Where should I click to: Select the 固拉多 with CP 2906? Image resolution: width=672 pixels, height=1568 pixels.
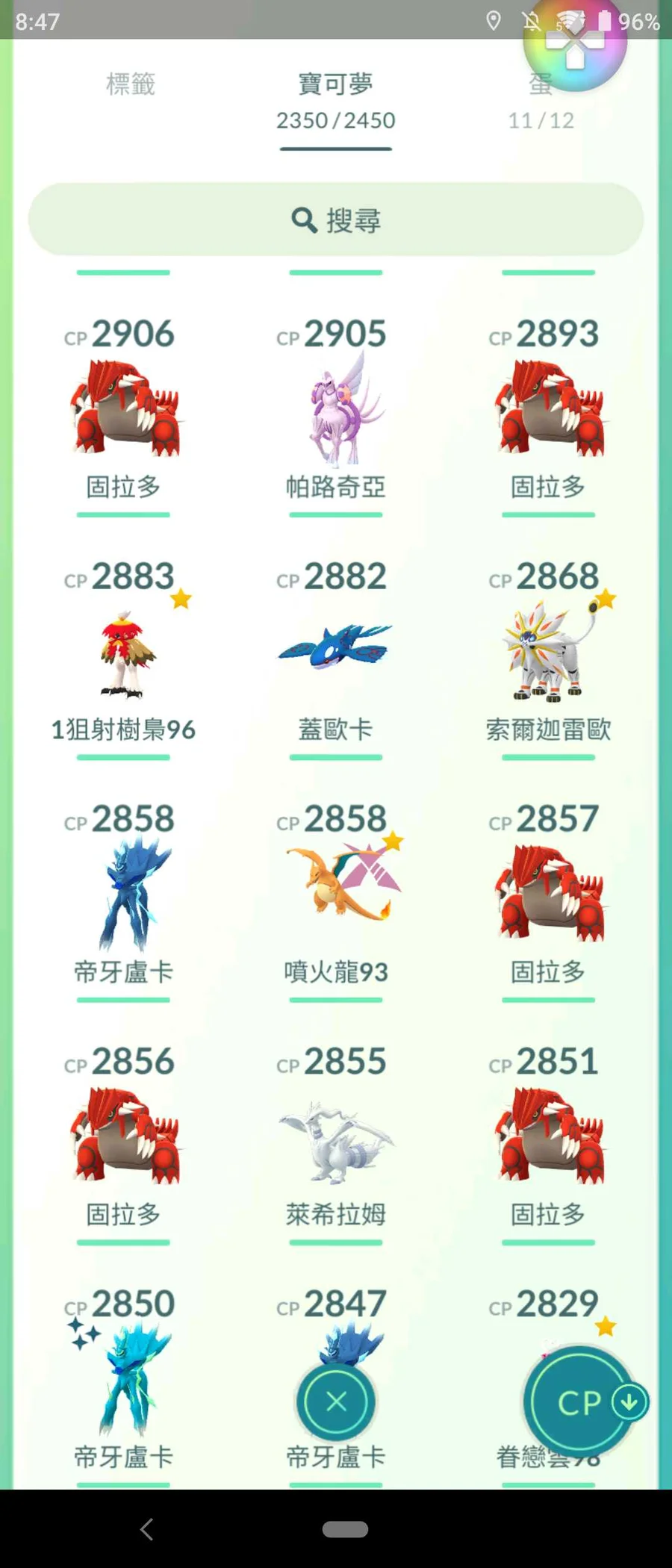[124, 411]
